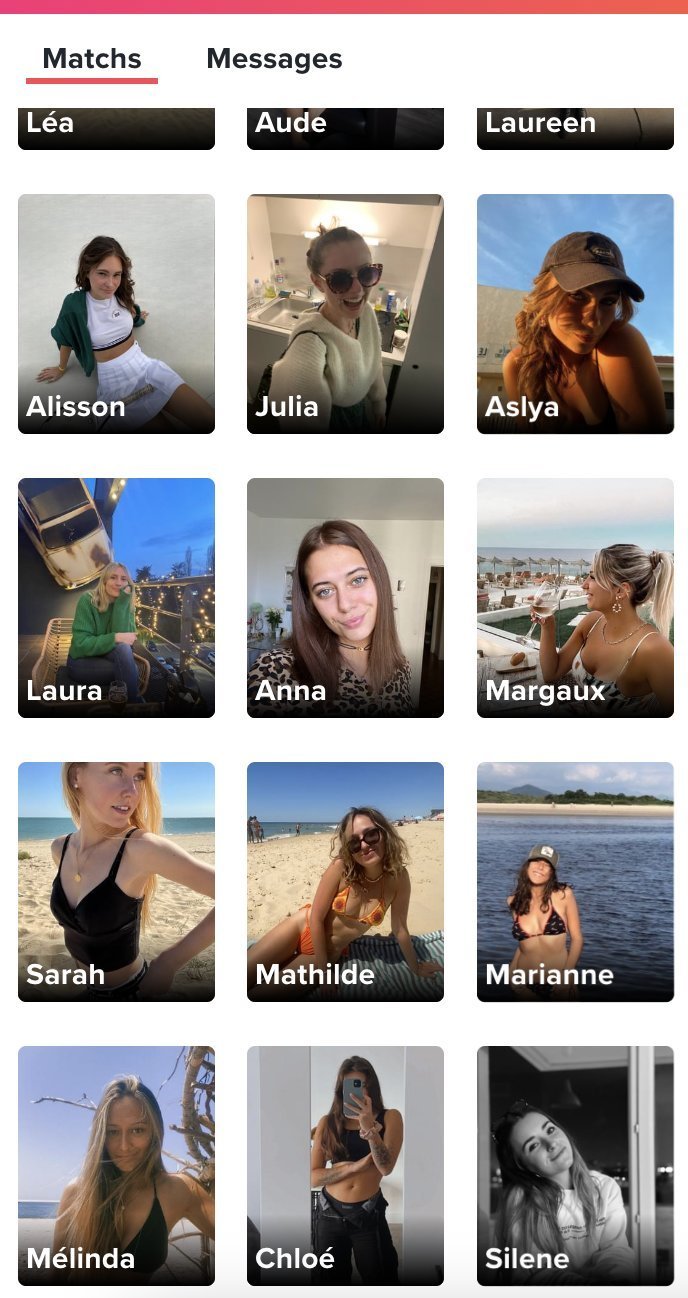Open Chloé's match card
The width and height of the screenshot is (688, 1298).
tap(345, 1166)
